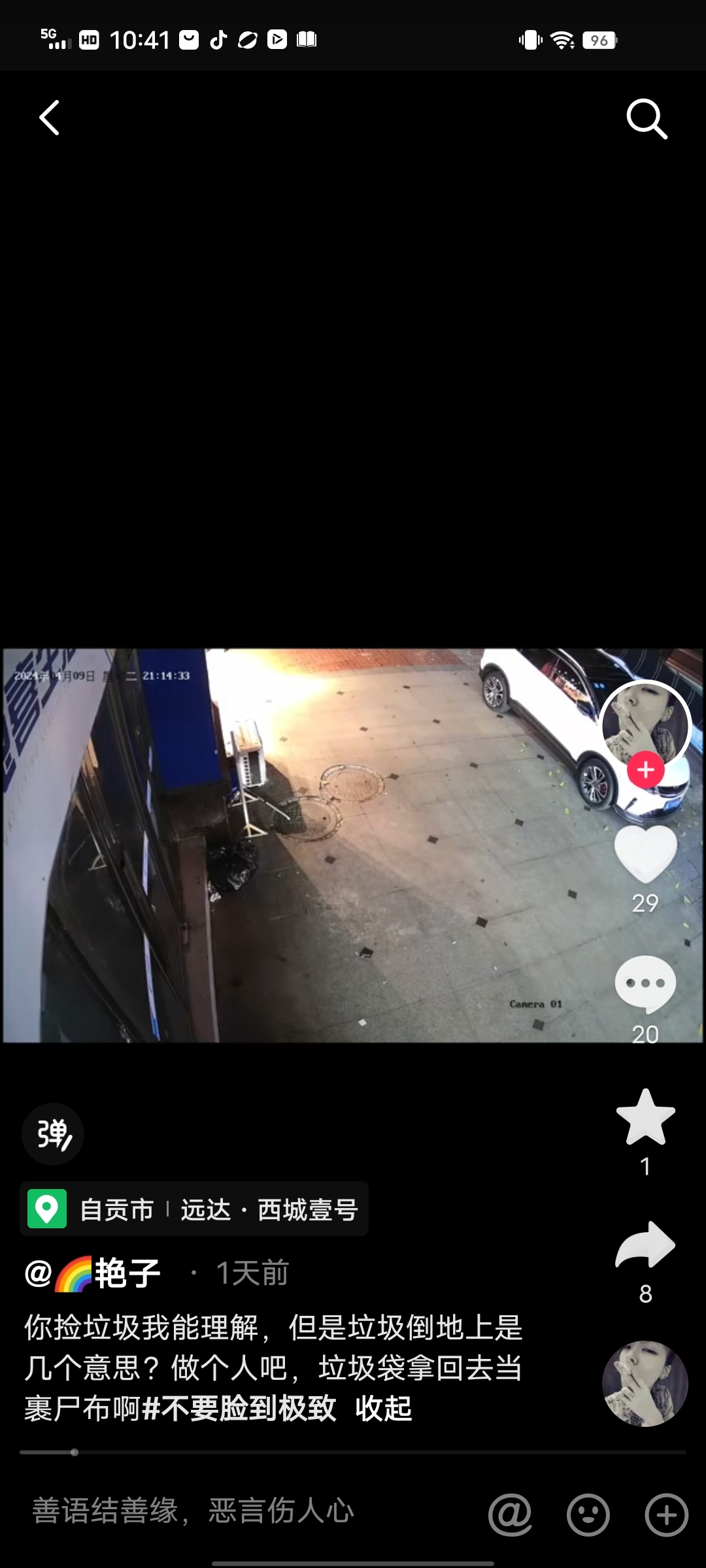
Task: Mention someone with the @ icon
Action: tap(510, 1514)
